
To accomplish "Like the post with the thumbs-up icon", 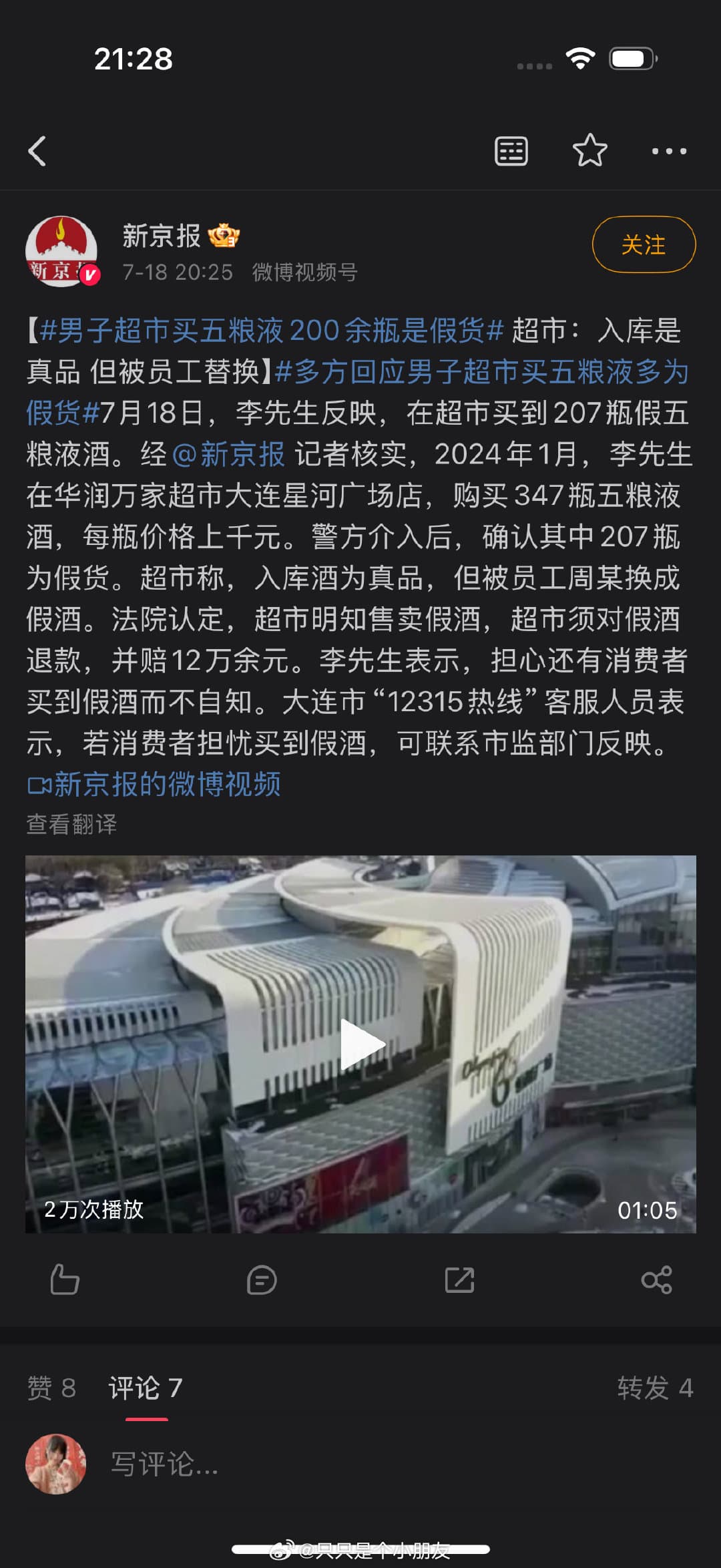I will [65, 1280].
